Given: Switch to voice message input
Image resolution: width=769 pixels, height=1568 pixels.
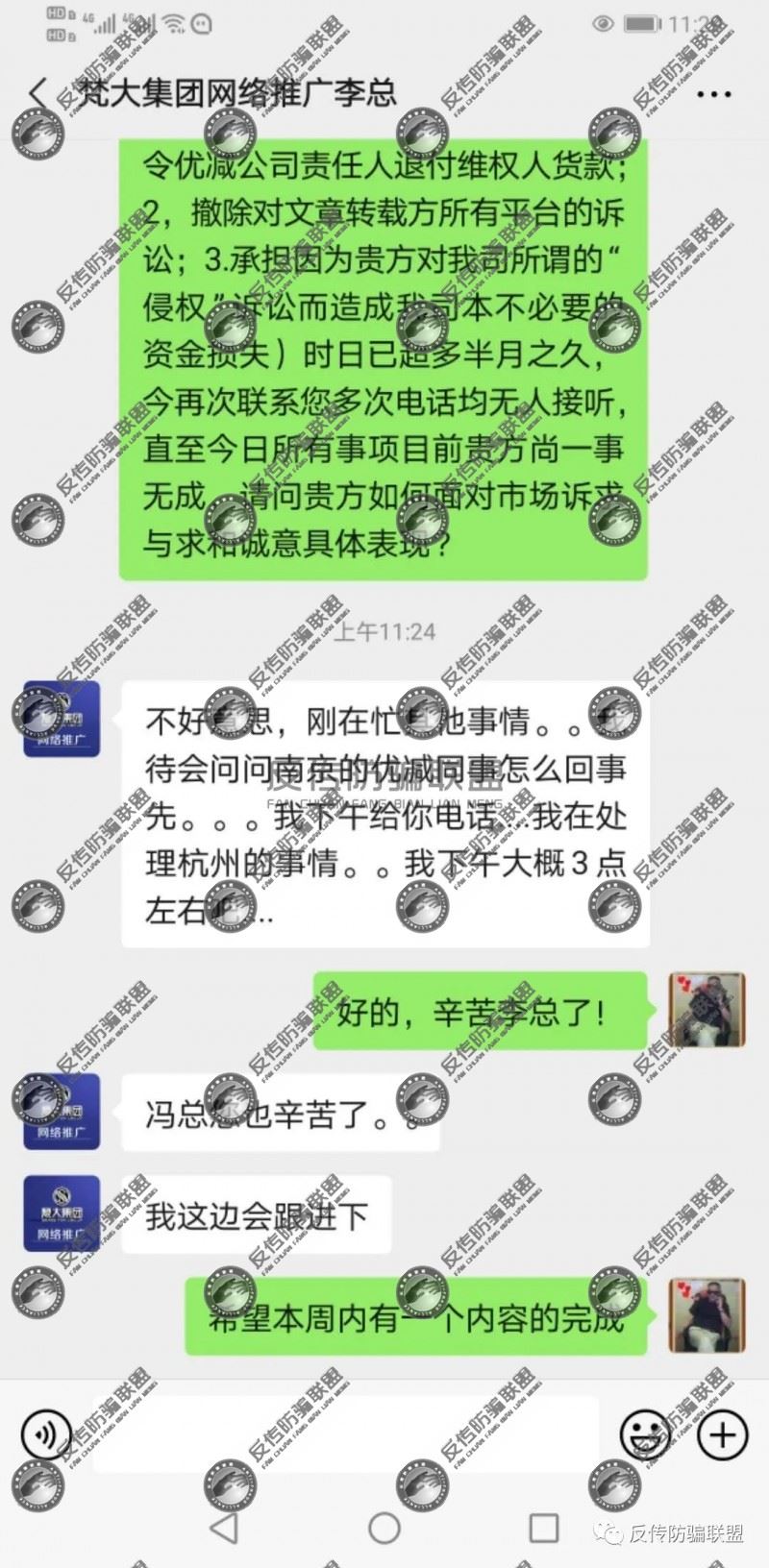Looking at the screenshot, I should tap(44, 1435).
